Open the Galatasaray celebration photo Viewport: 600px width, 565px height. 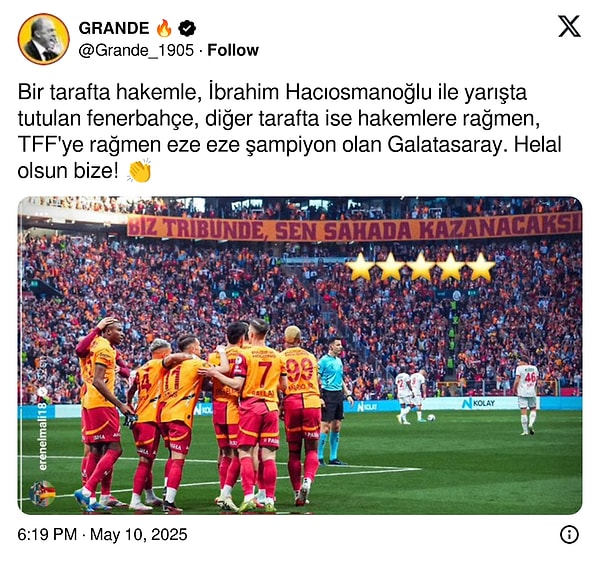[300, 355]
